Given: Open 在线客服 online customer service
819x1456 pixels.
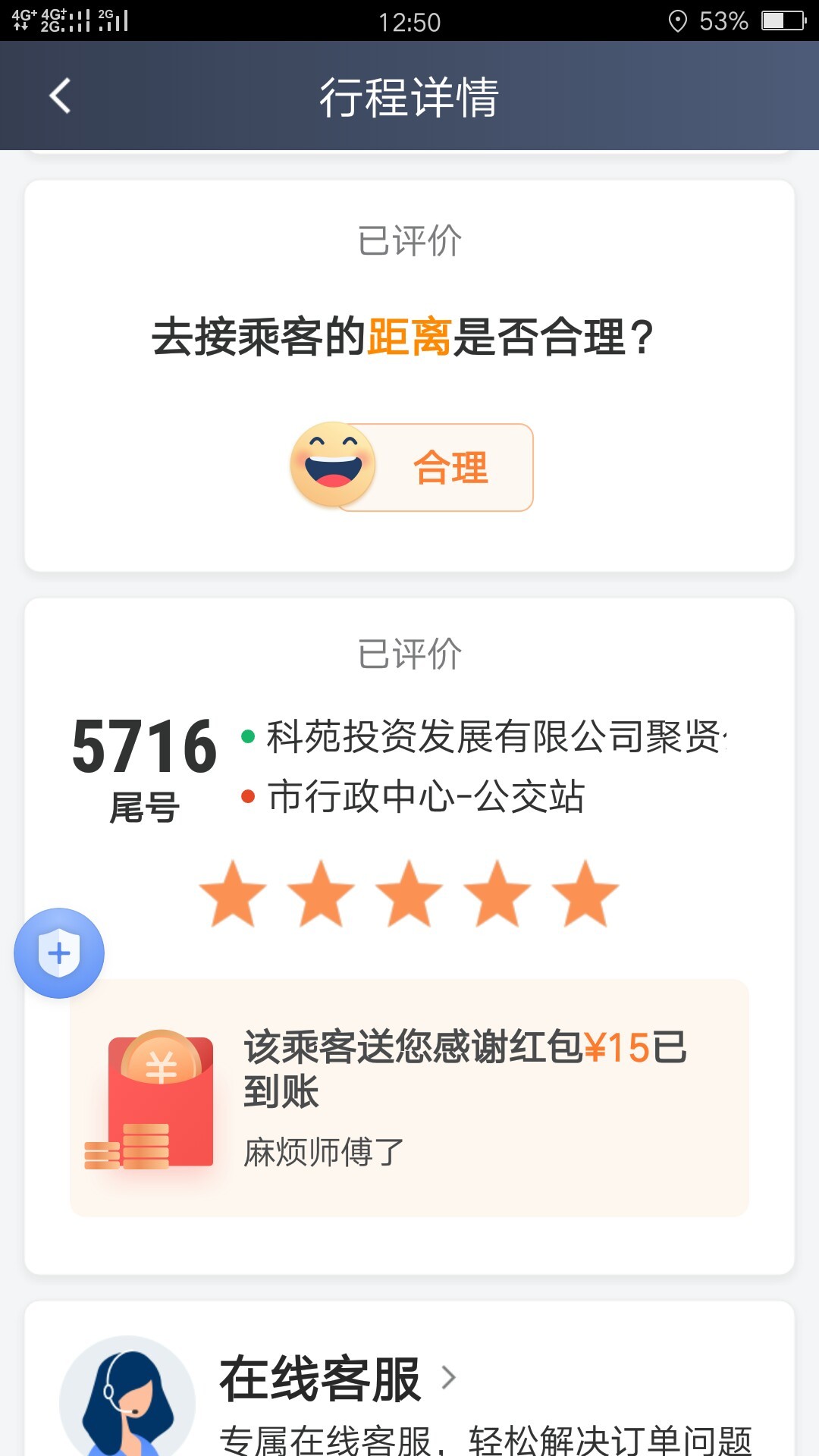Looking at the screenshot, I should point(337,1379).
